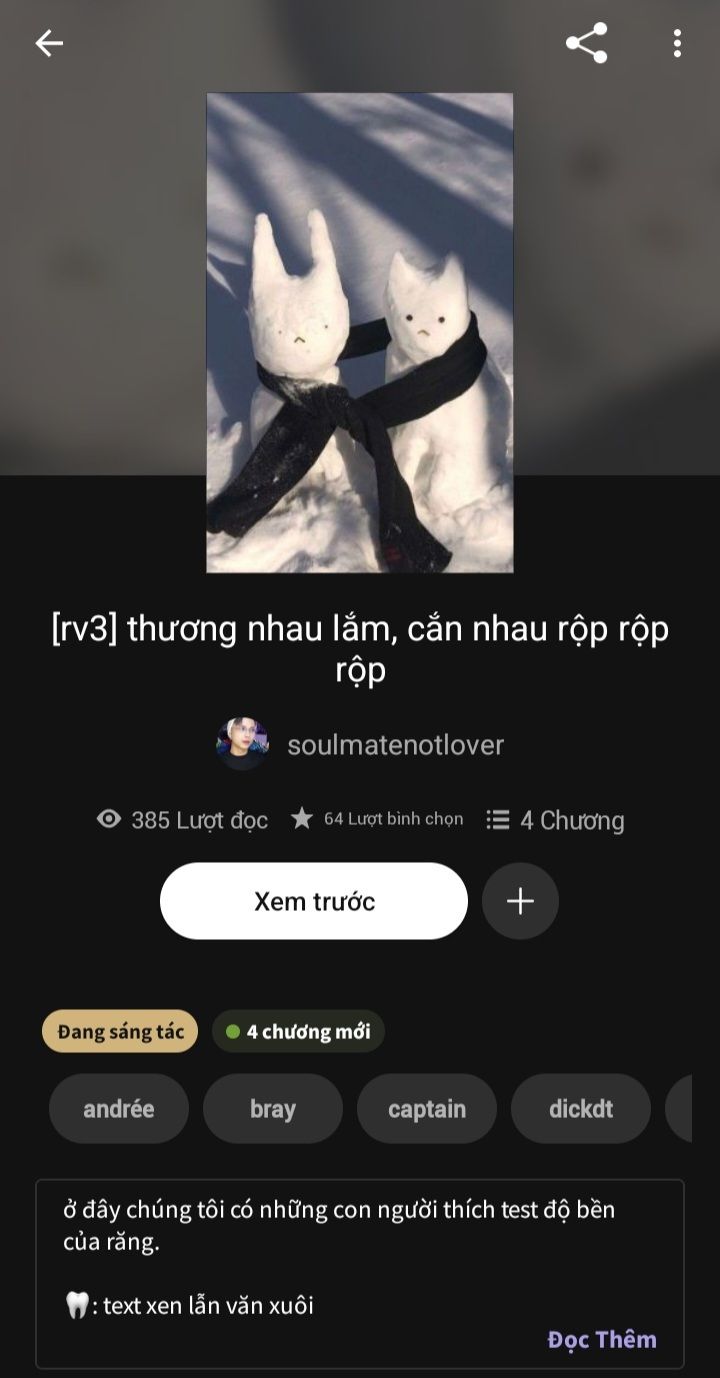
Task: Open the 4 Chương chapter list
Action: 555,820
